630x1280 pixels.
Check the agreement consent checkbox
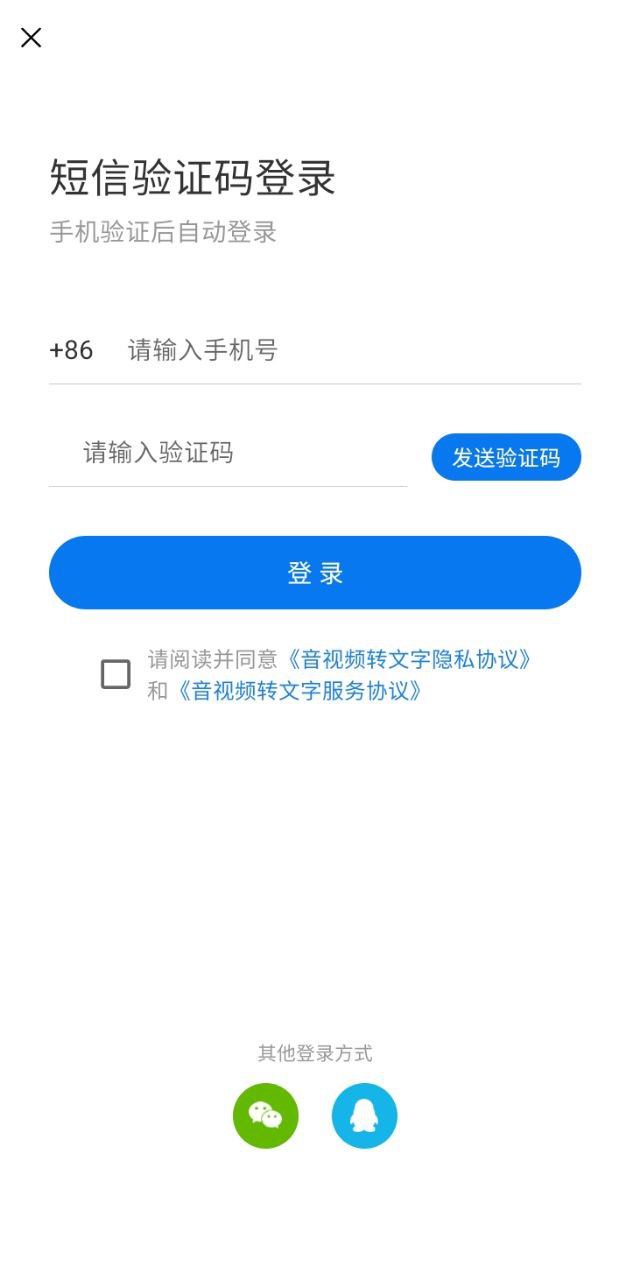(x=116, y=674)
